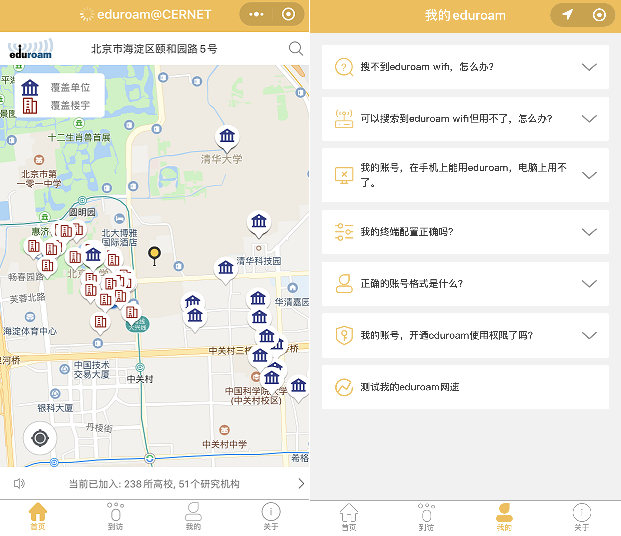Tap the location arrow in 我的eduroam header

pyautogui.click(x=568, y=15)
